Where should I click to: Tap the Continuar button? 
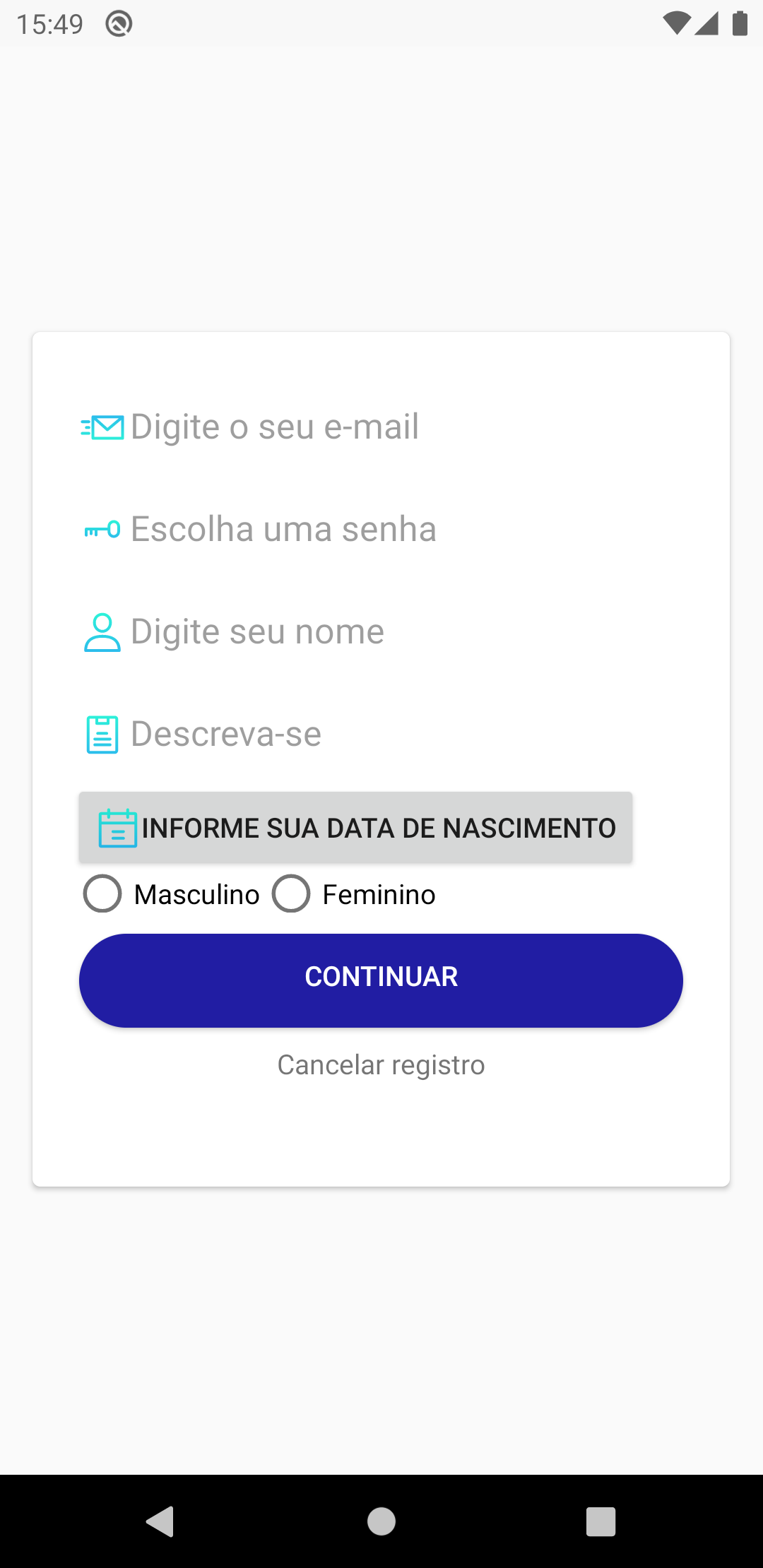(x=381, y=980)
